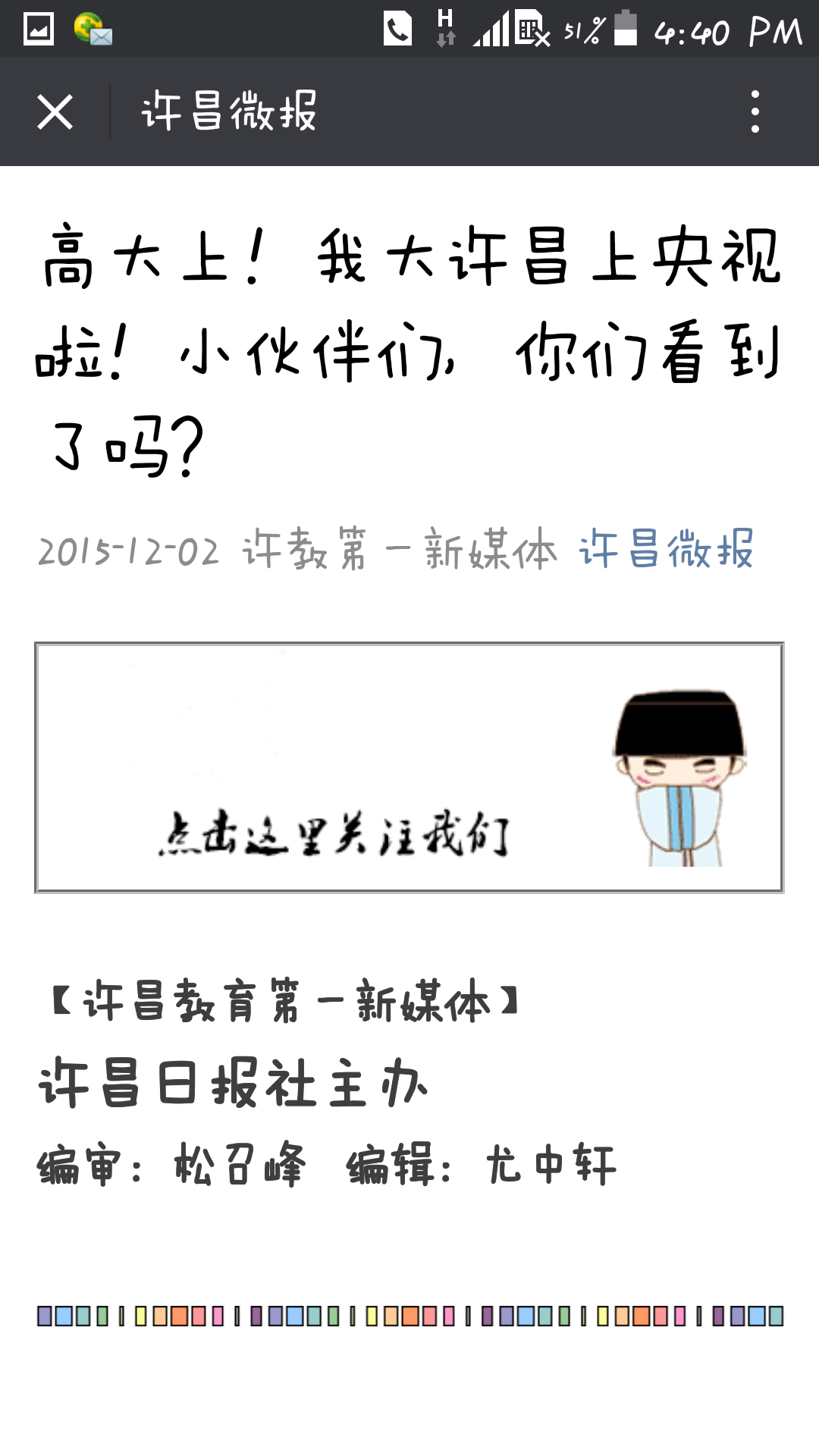Tap the 许昌微报 page title
Viewport: 819px width, 1456px height.
(227, 114)
